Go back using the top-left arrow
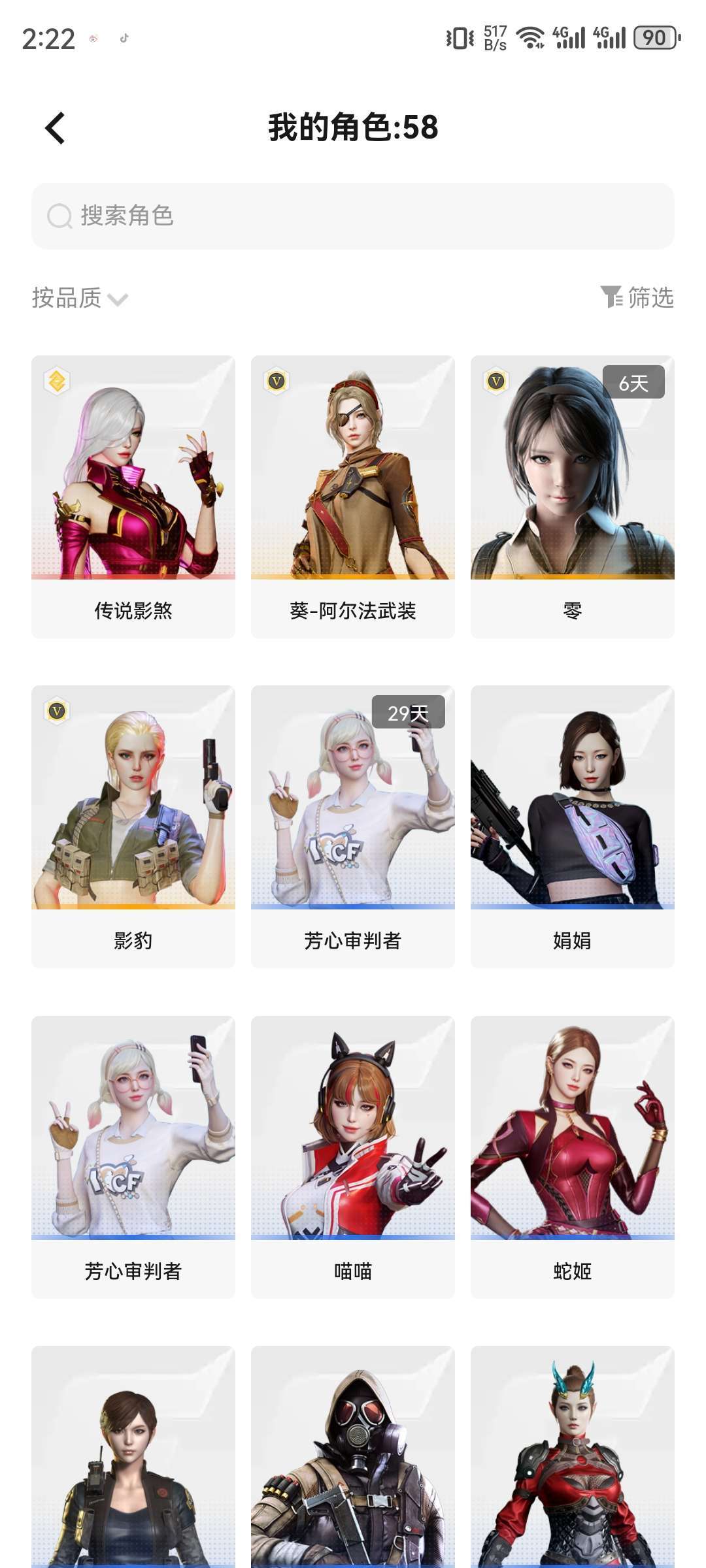Image resolution: width=706 pixels, height=1568 pixels. pos(56,128)
